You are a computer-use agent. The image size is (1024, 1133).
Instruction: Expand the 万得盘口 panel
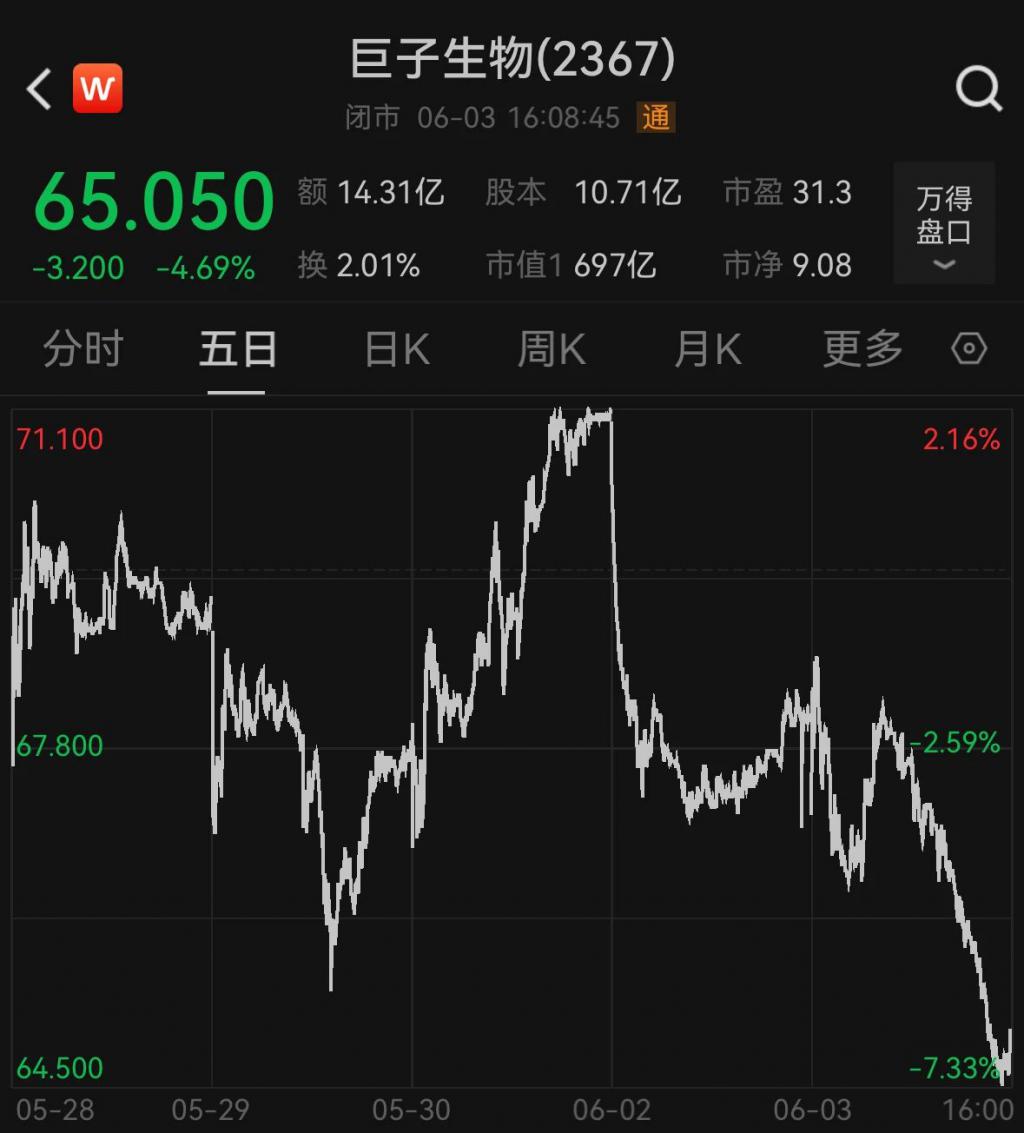pos(944,223)
